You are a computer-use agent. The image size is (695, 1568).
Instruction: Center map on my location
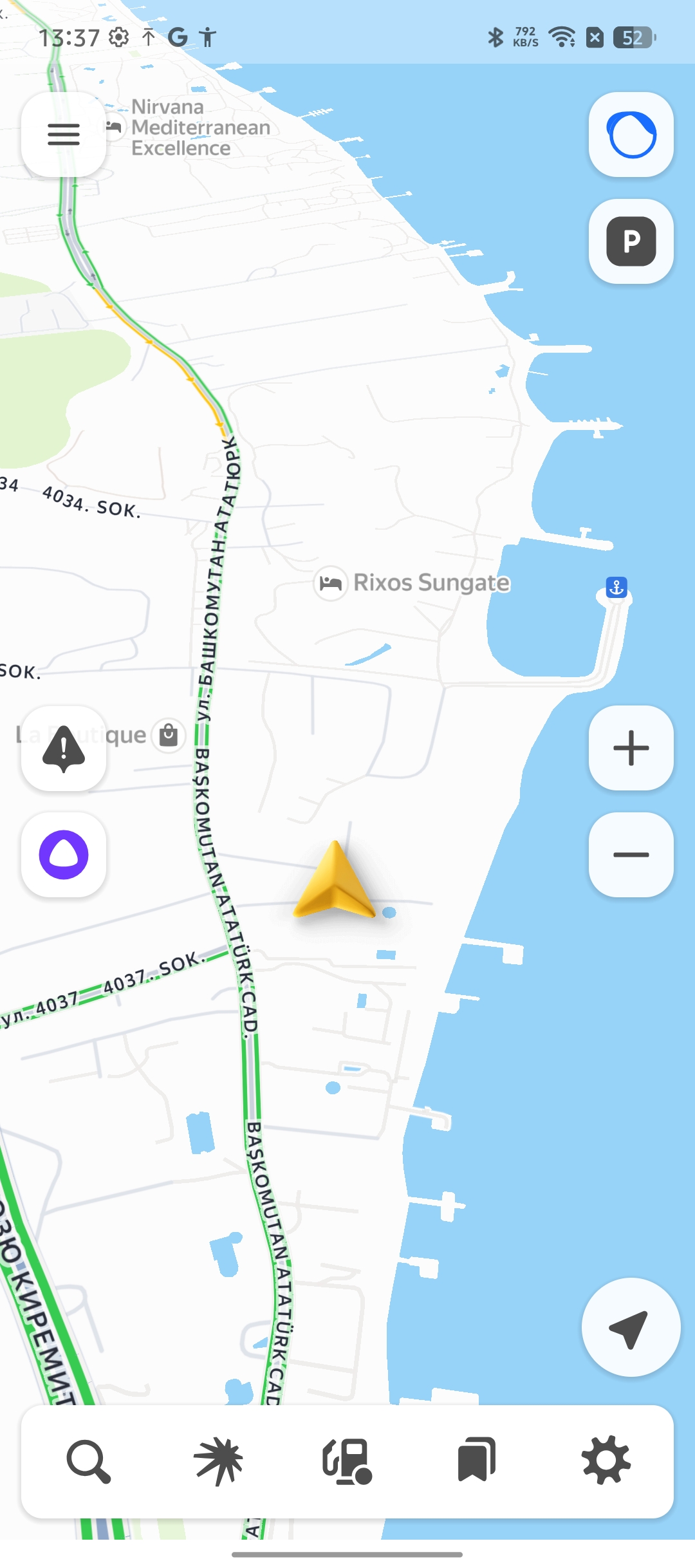coord(631,1327)
